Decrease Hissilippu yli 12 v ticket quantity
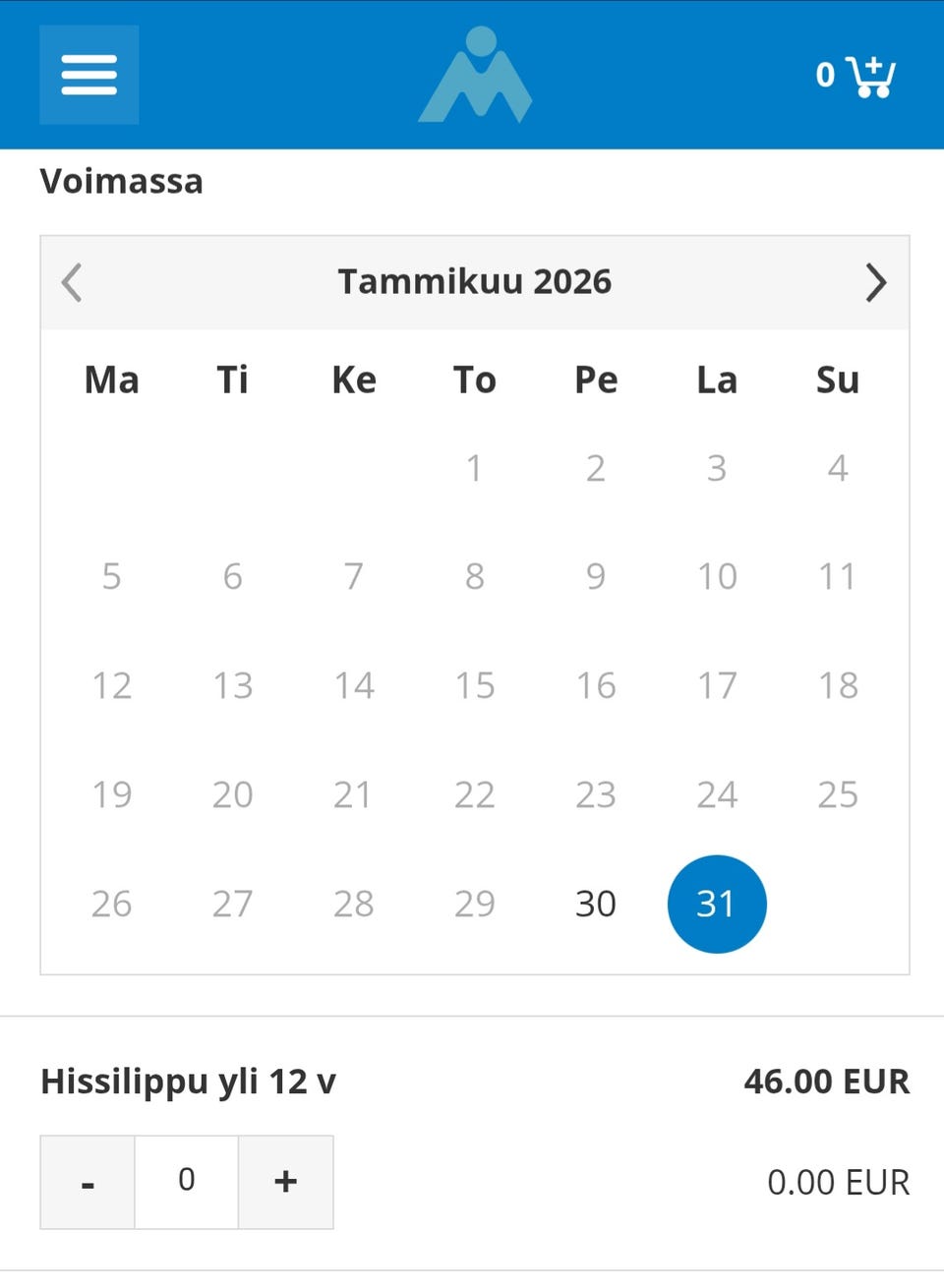 click(88, 1182)
